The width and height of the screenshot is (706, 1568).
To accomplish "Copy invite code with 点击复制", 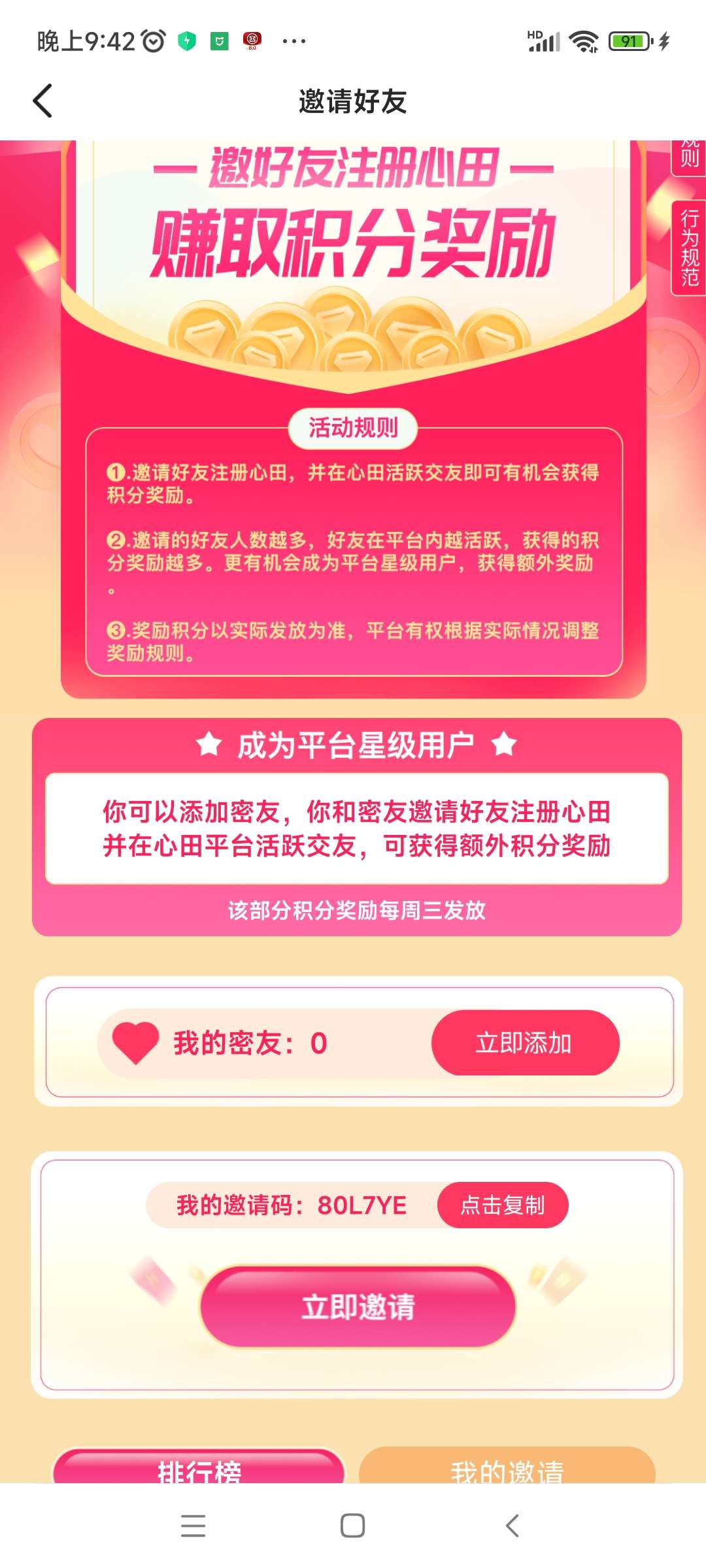I will click(x=502, y=1205).
